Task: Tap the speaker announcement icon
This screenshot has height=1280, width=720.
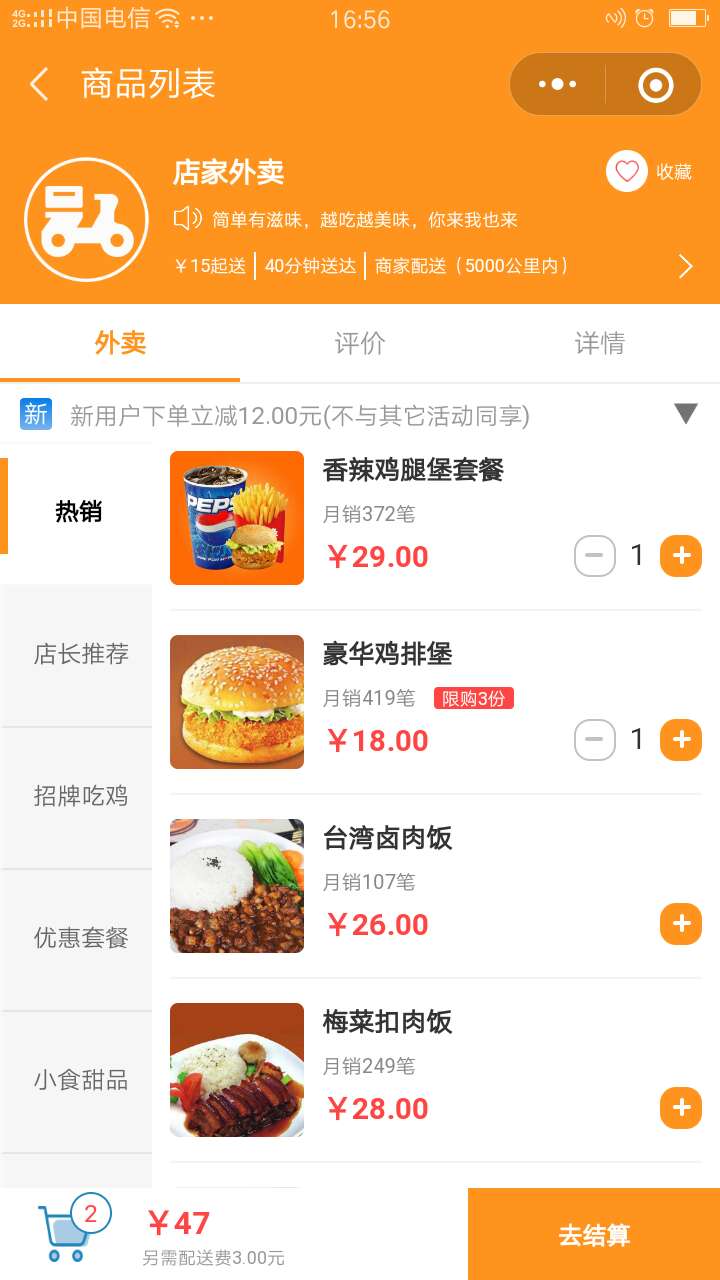Action: [x=189, y=219]
